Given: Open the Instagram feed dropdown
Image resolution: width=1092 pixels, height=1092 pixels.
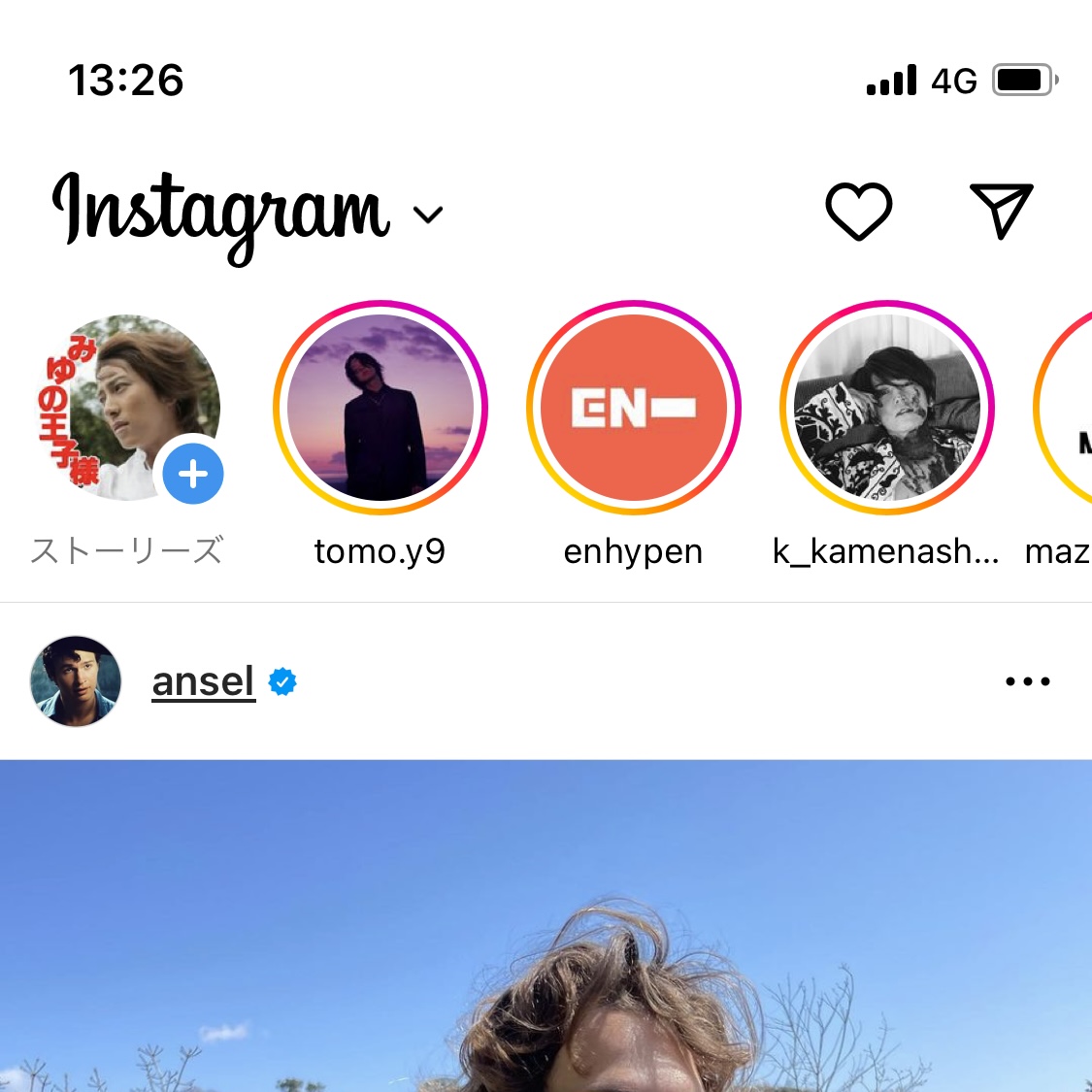Looking at the screenshot, I should (x=428, y=215).
